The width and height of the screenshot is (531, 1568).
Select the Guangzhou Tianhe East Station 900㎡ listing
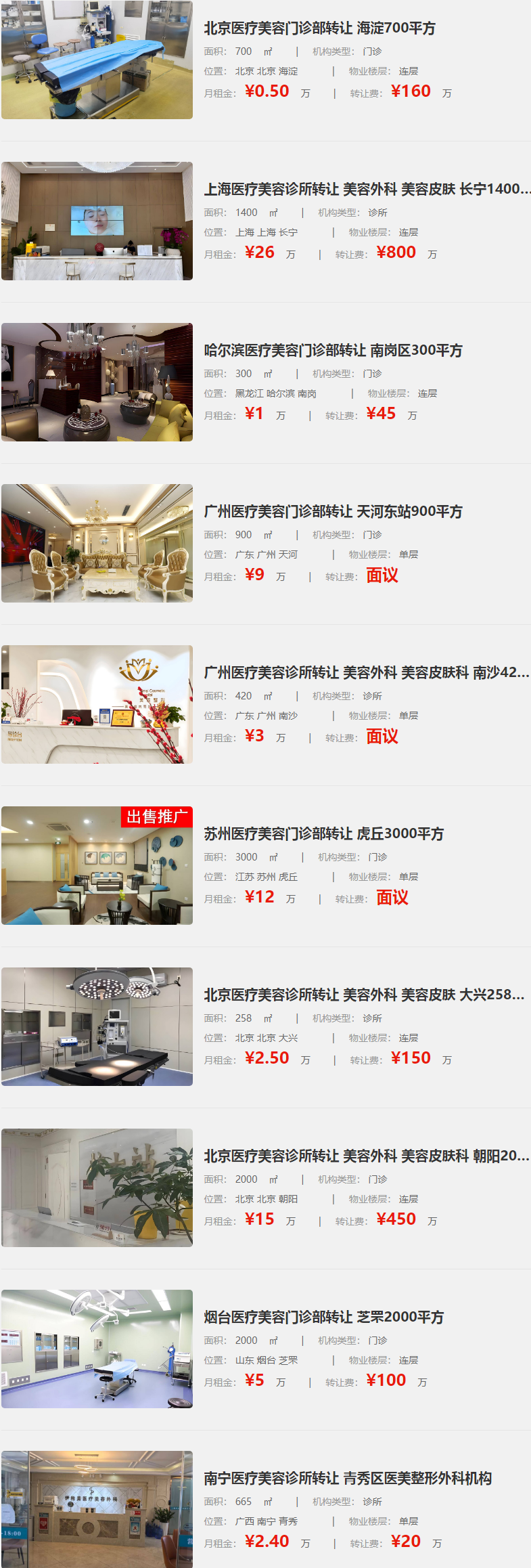coord(333,512)
